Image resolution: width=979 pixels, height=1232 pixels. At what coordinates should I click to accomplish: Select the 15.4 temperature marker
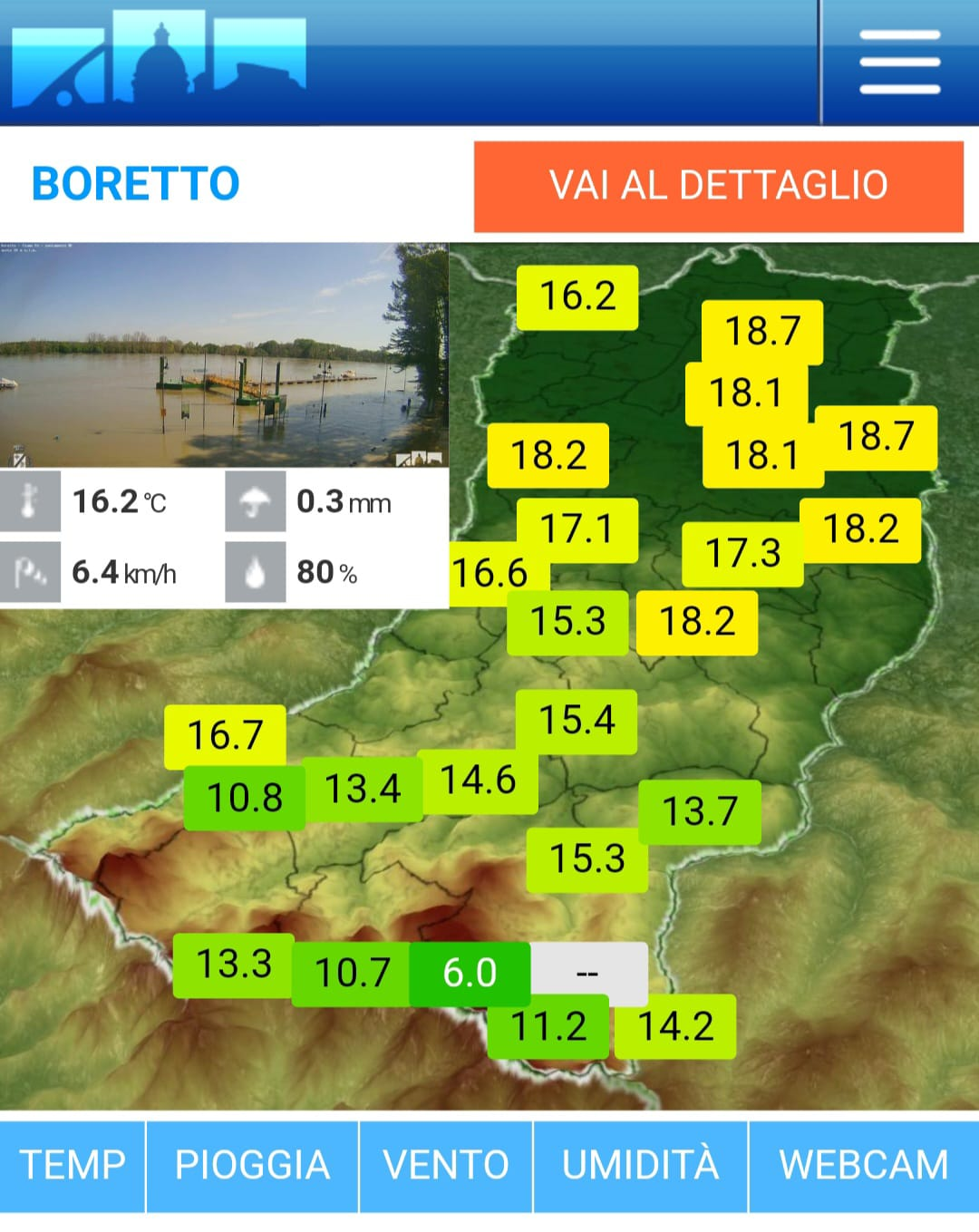[x=577, y=721]
